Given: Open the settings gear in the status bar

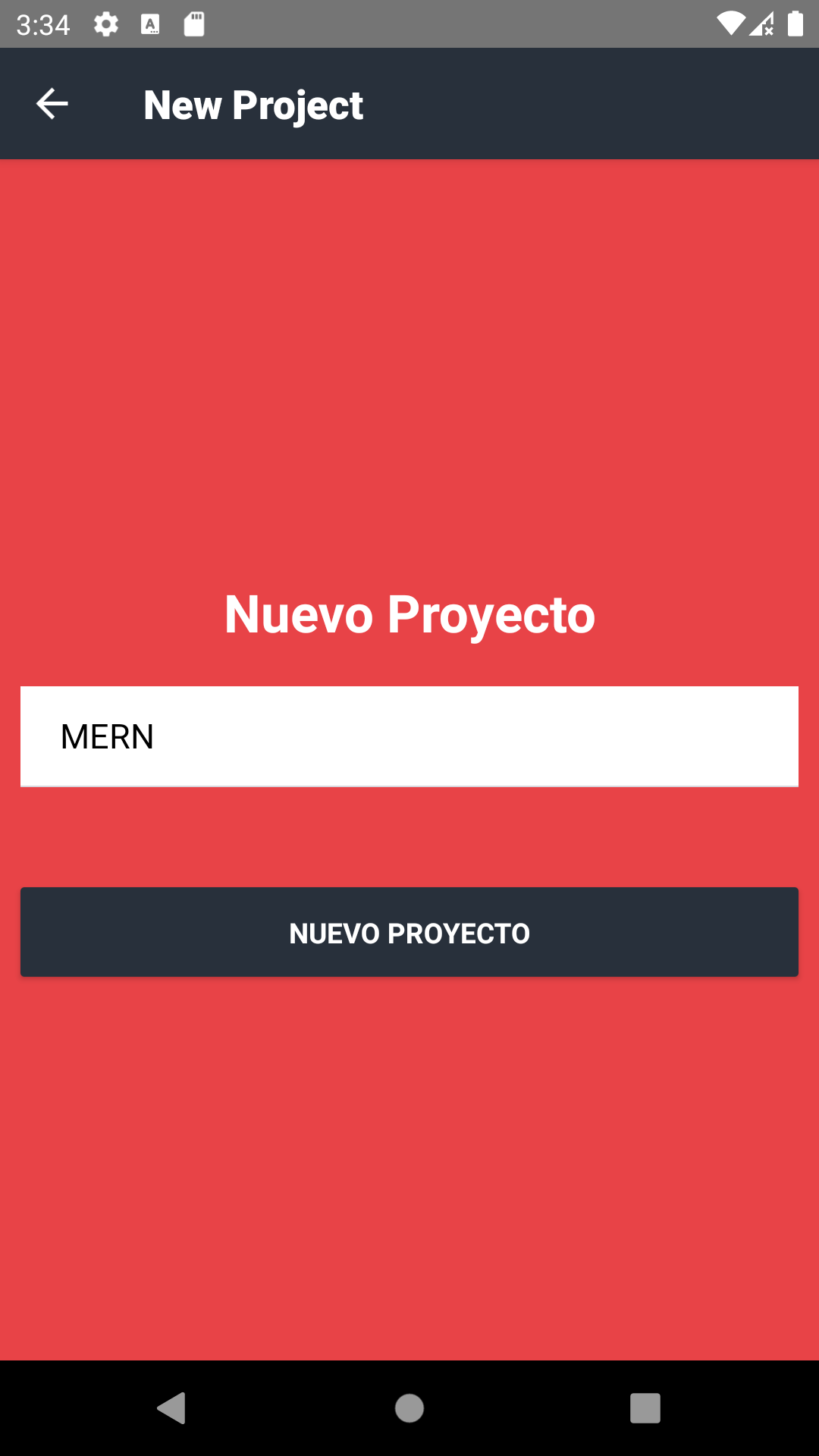Looking at the screenshot, I should pyautogui.click(x=105, y=24).
